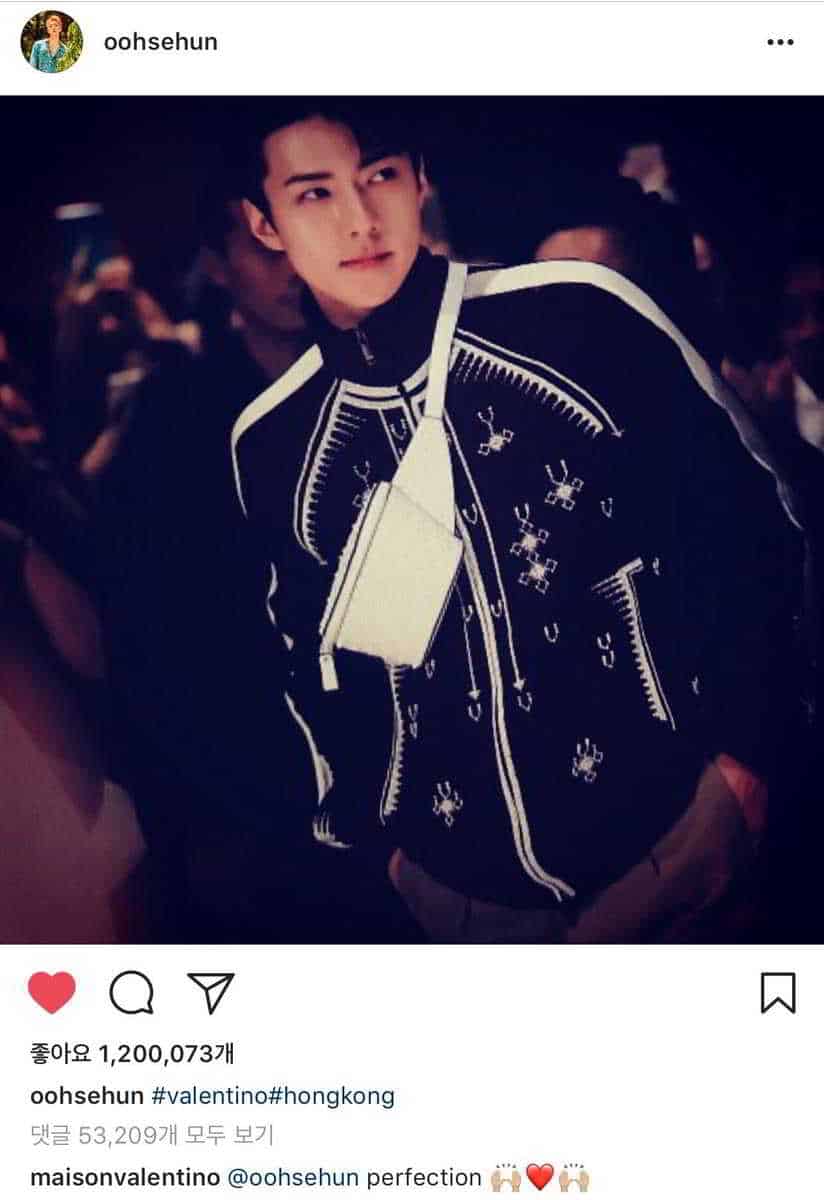Bookmark this post
Screen dimensions: 824x1200
tap(777, 992)
